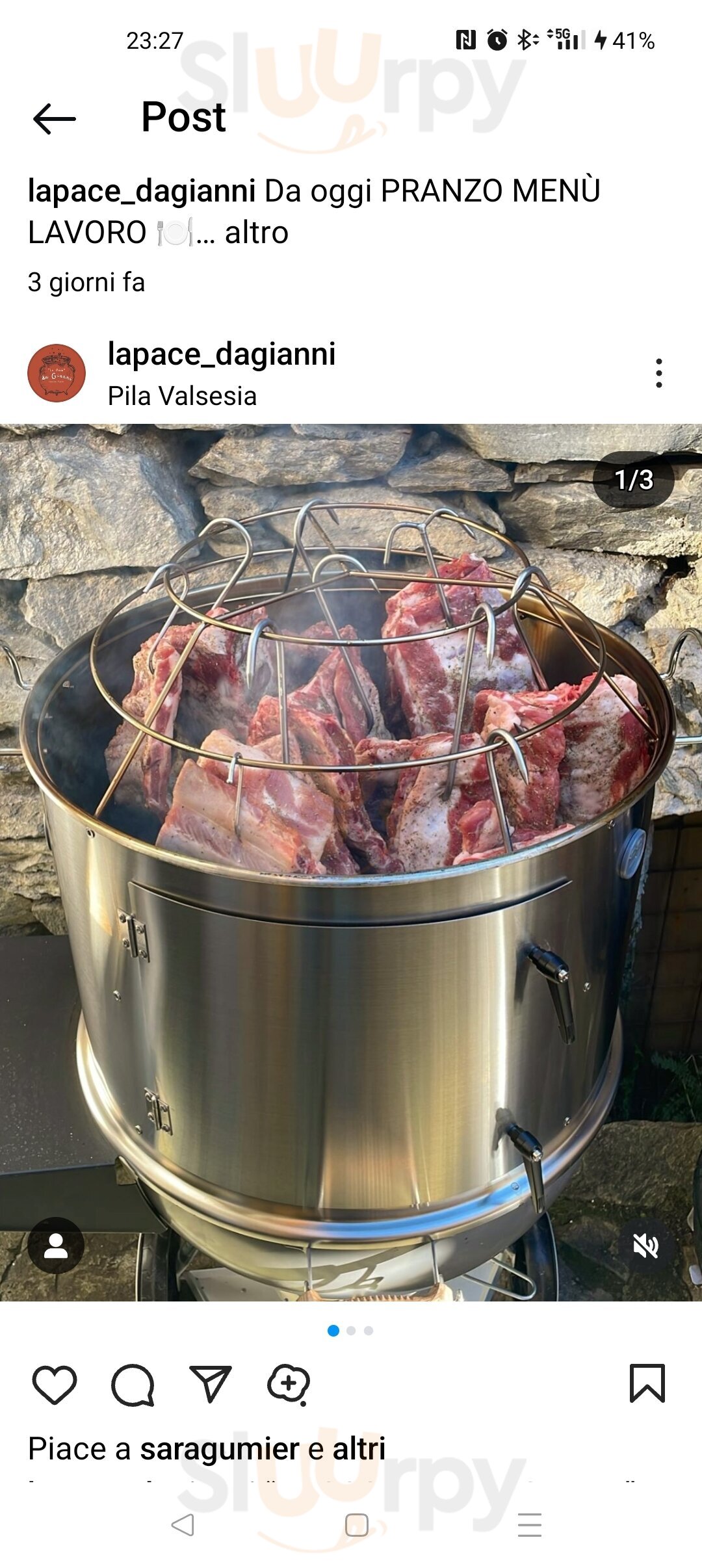Share the post via the paper plane icon
The width and height of the screenshot is (702, 1568).
[x=211, y=1385]
